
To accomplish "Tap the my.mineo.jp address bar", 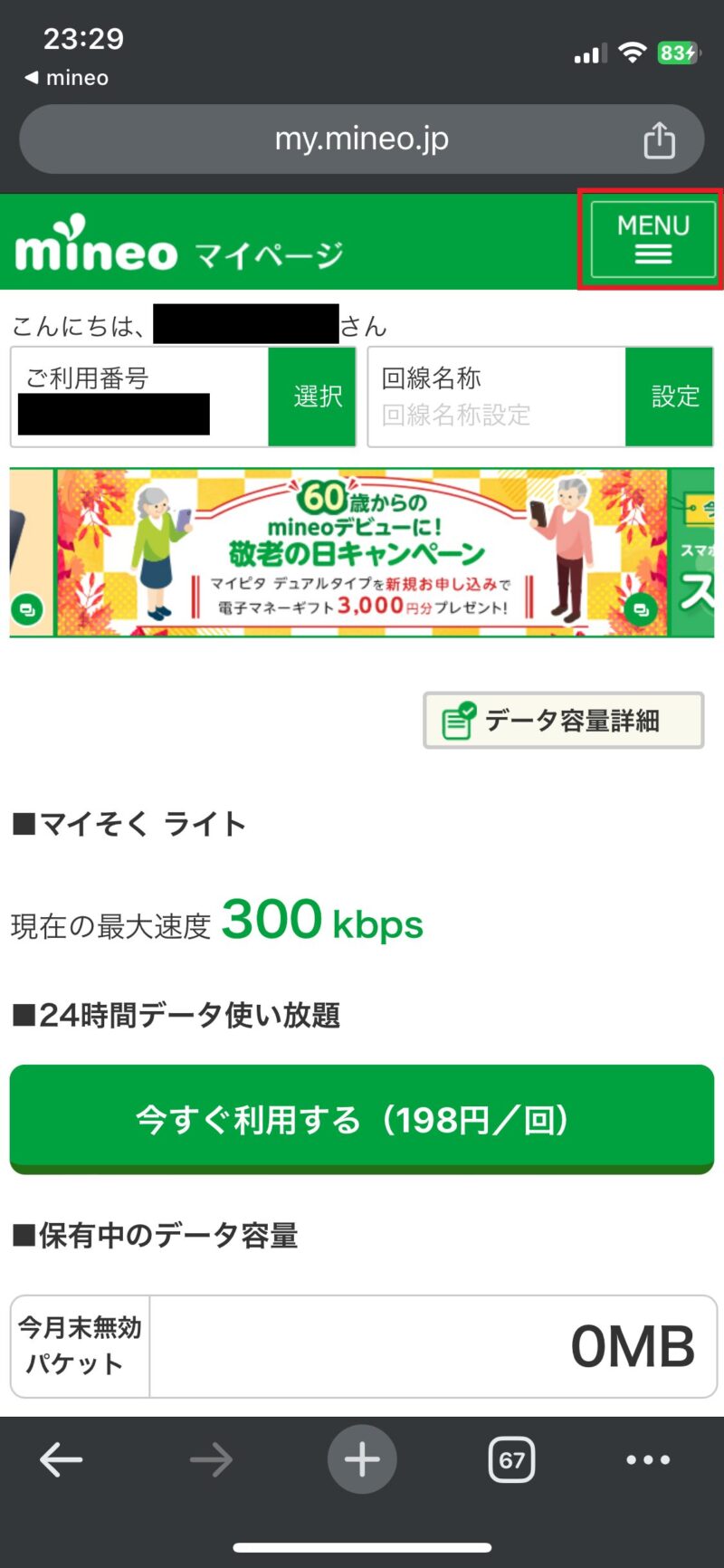I will point(362,139).
